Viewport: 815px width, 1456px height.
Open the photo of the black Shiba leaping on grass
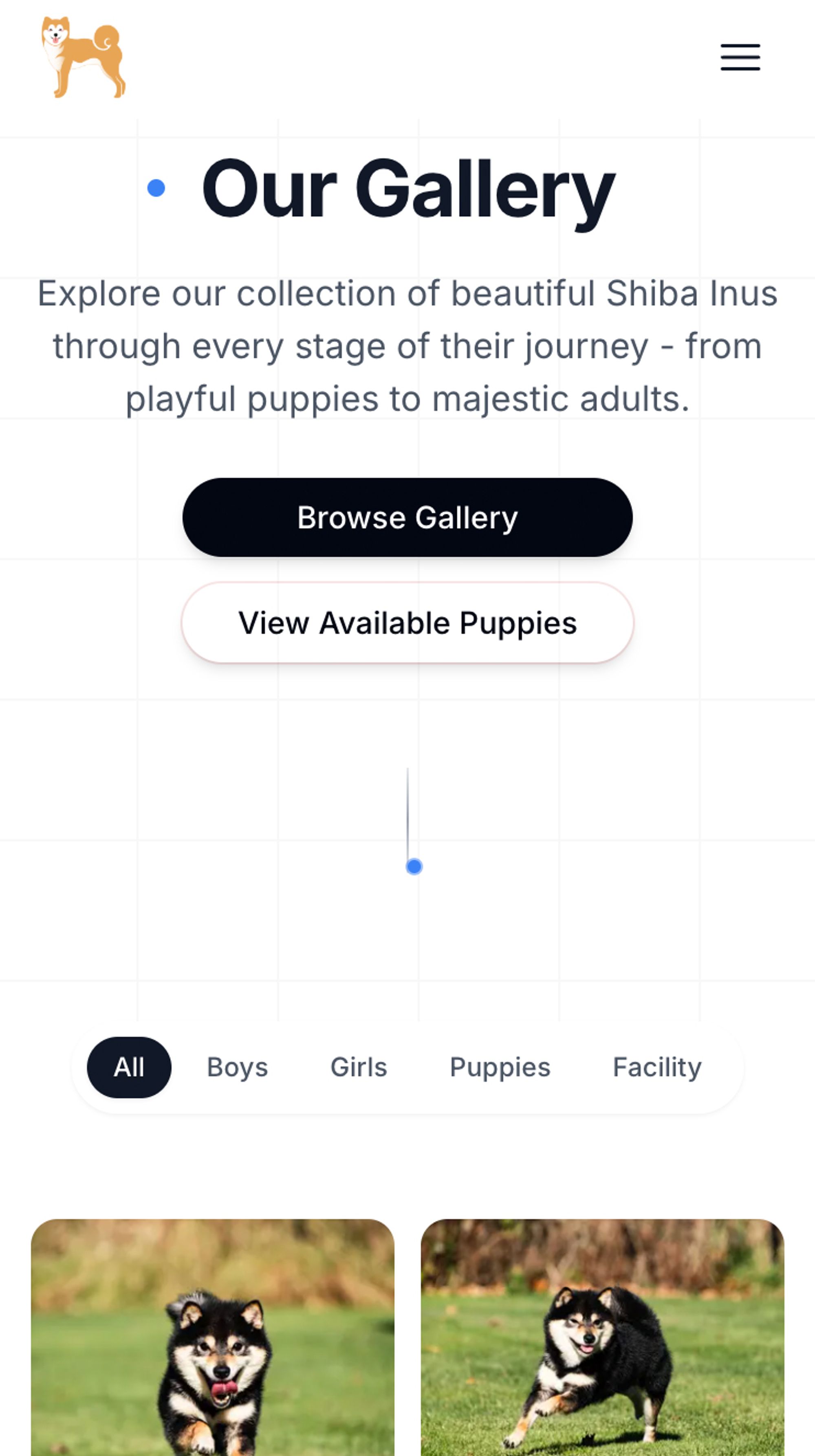[603, 1345]
